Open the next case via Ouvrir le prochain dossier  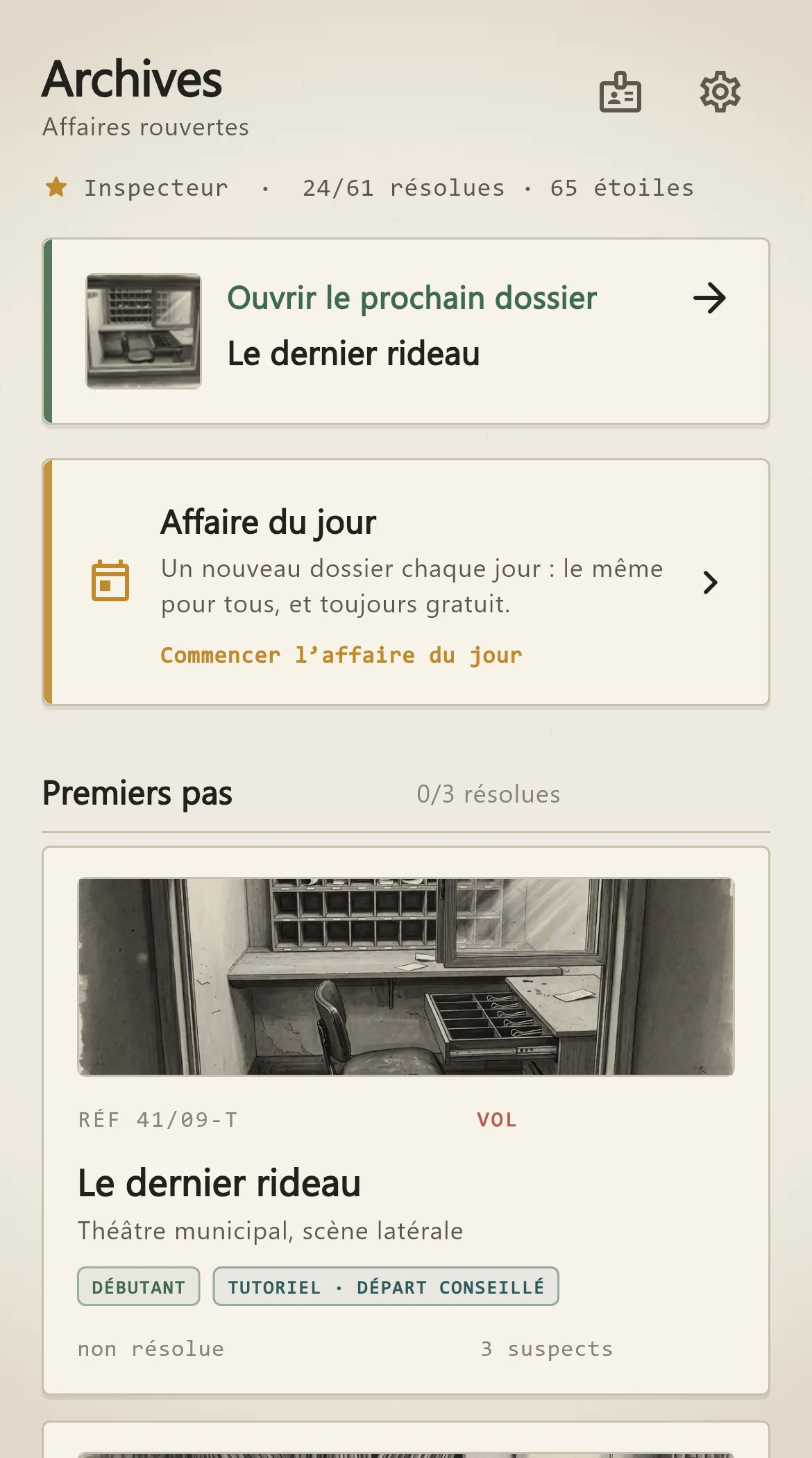pyautogui.click(x=406, y=331)
